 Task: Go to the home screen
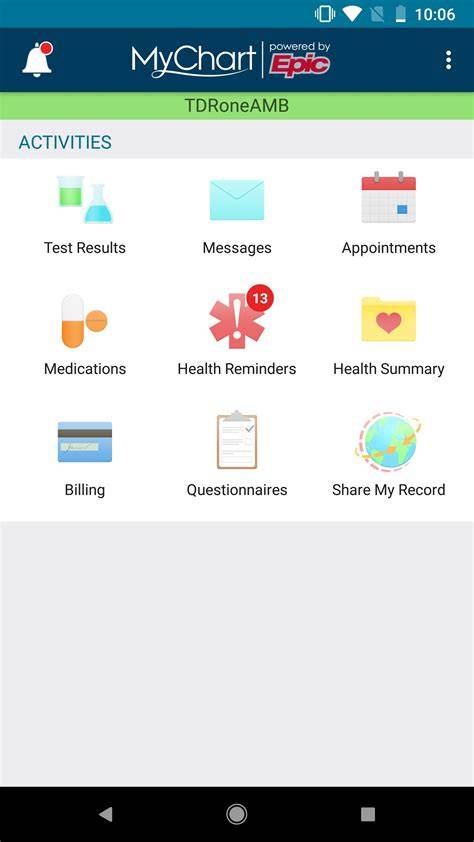coord(237,814)
